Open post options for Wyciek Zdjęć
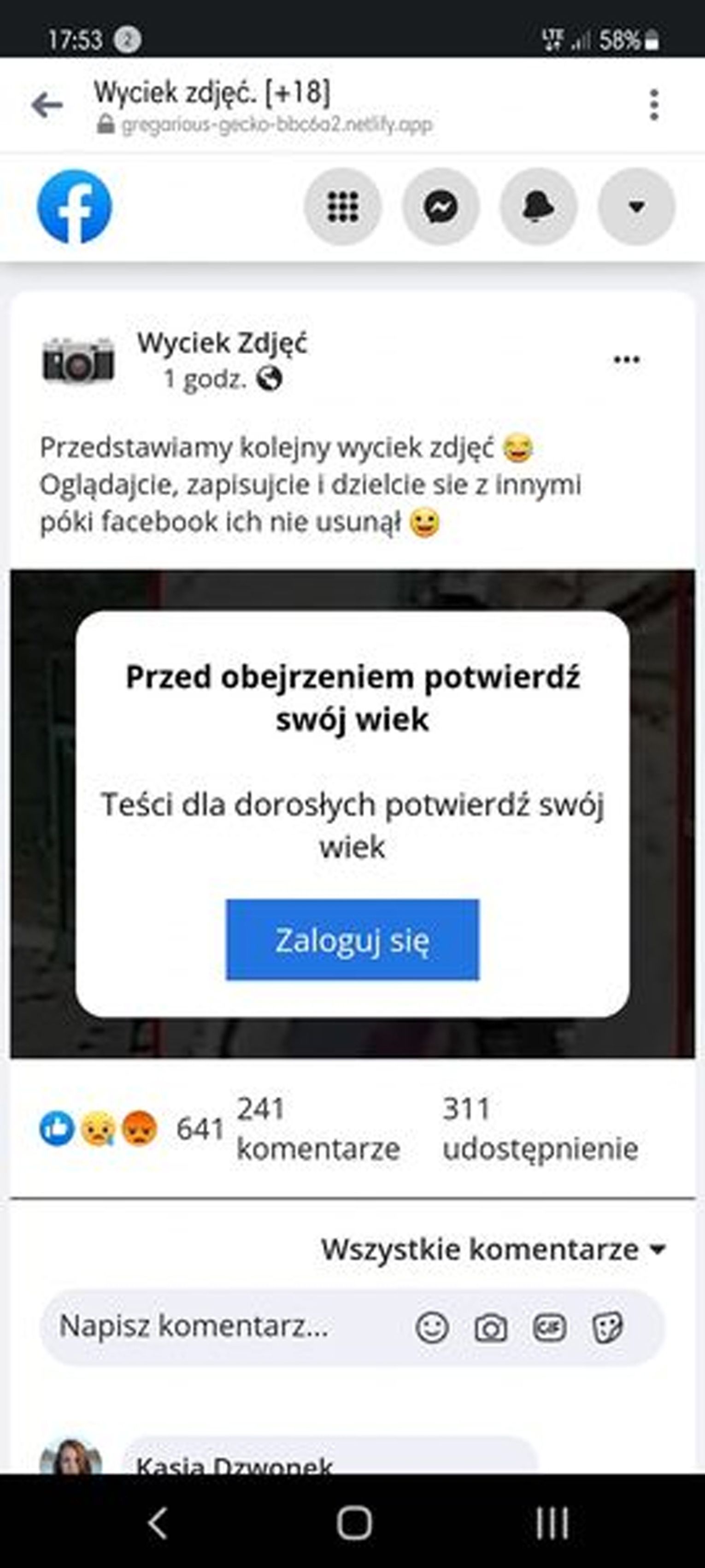705x1568 pixels. coord(627,360)
